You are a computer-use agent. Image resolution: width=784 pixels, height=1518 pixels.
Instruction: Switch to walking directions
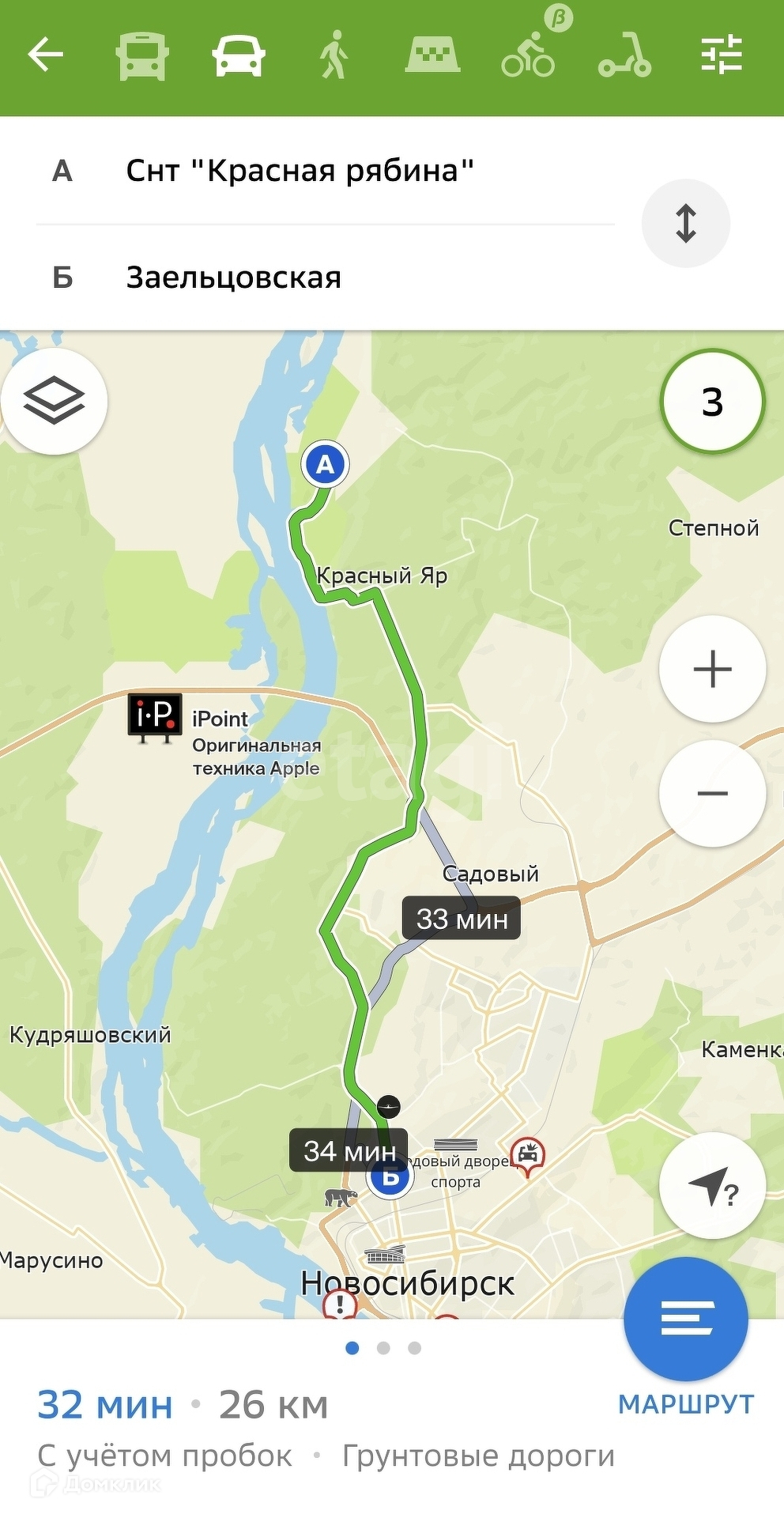pyautogui.click(x=334, y=55)
